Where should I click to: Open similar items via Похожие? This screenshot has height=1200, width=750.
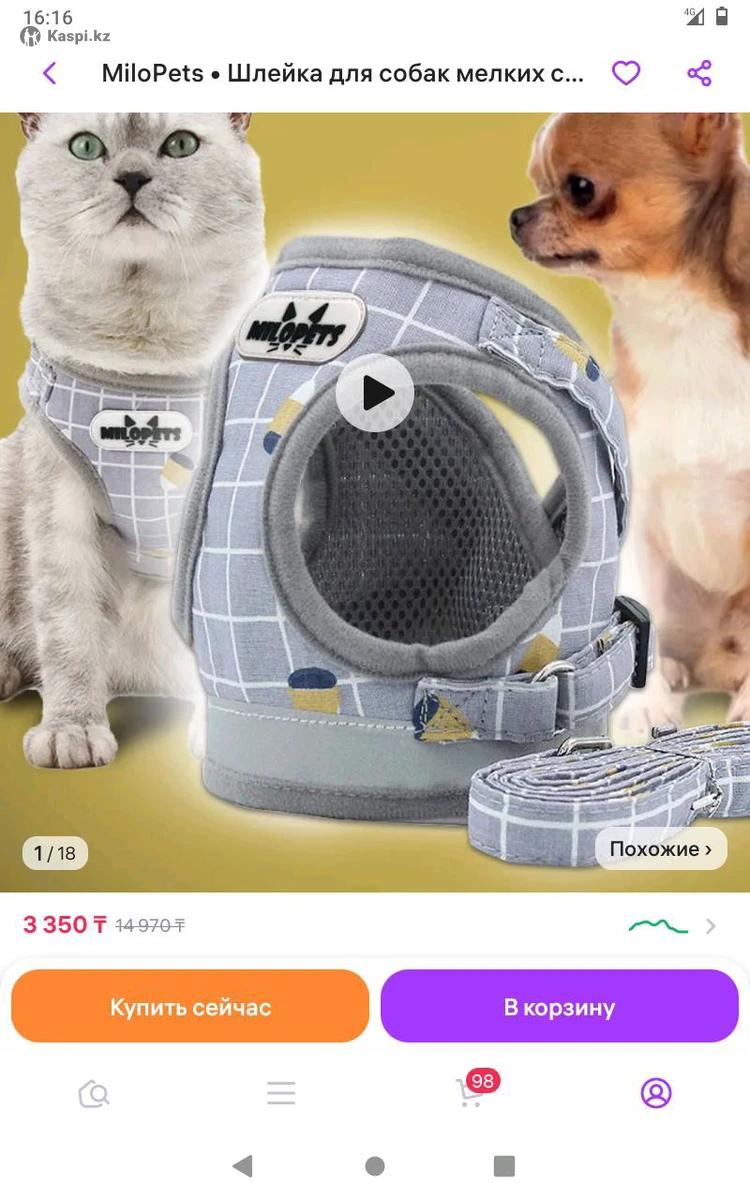pyautogui.click(x=661, y=850)
